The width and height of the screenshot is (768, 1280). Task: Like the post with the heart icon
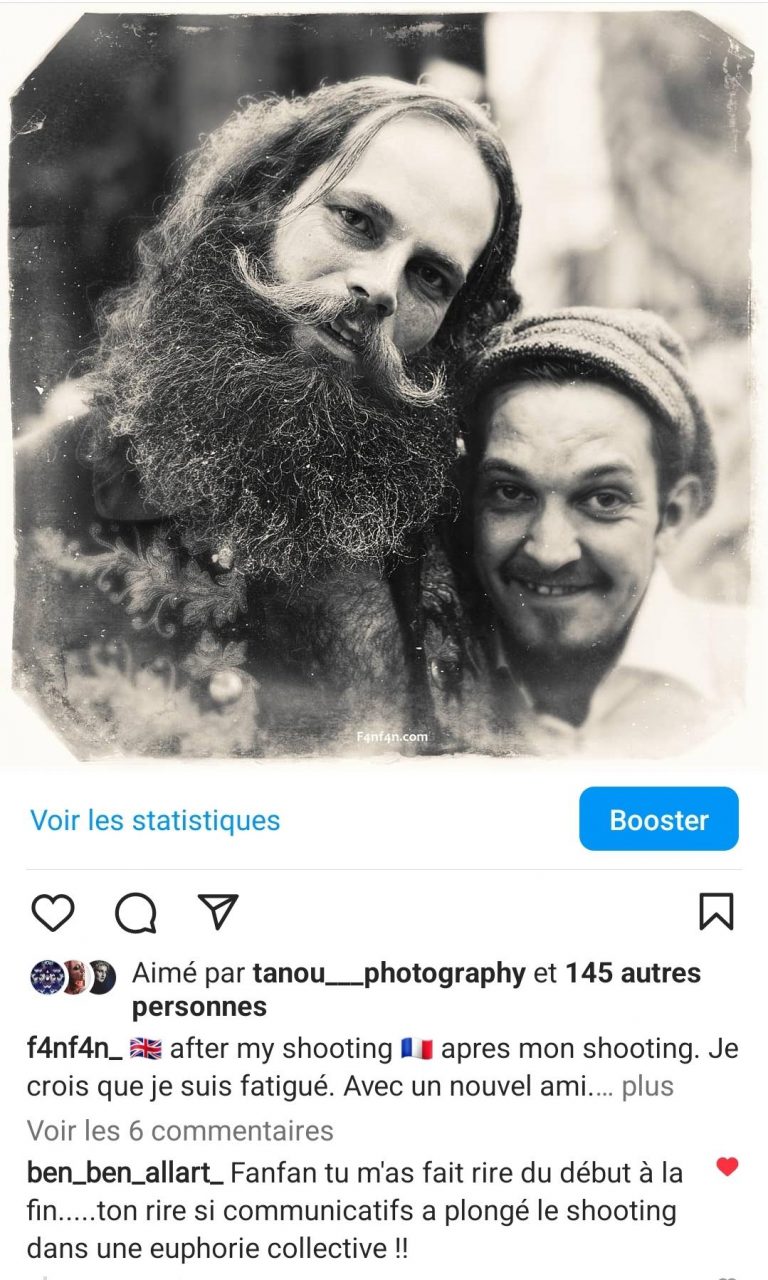(x=53, y=912)
